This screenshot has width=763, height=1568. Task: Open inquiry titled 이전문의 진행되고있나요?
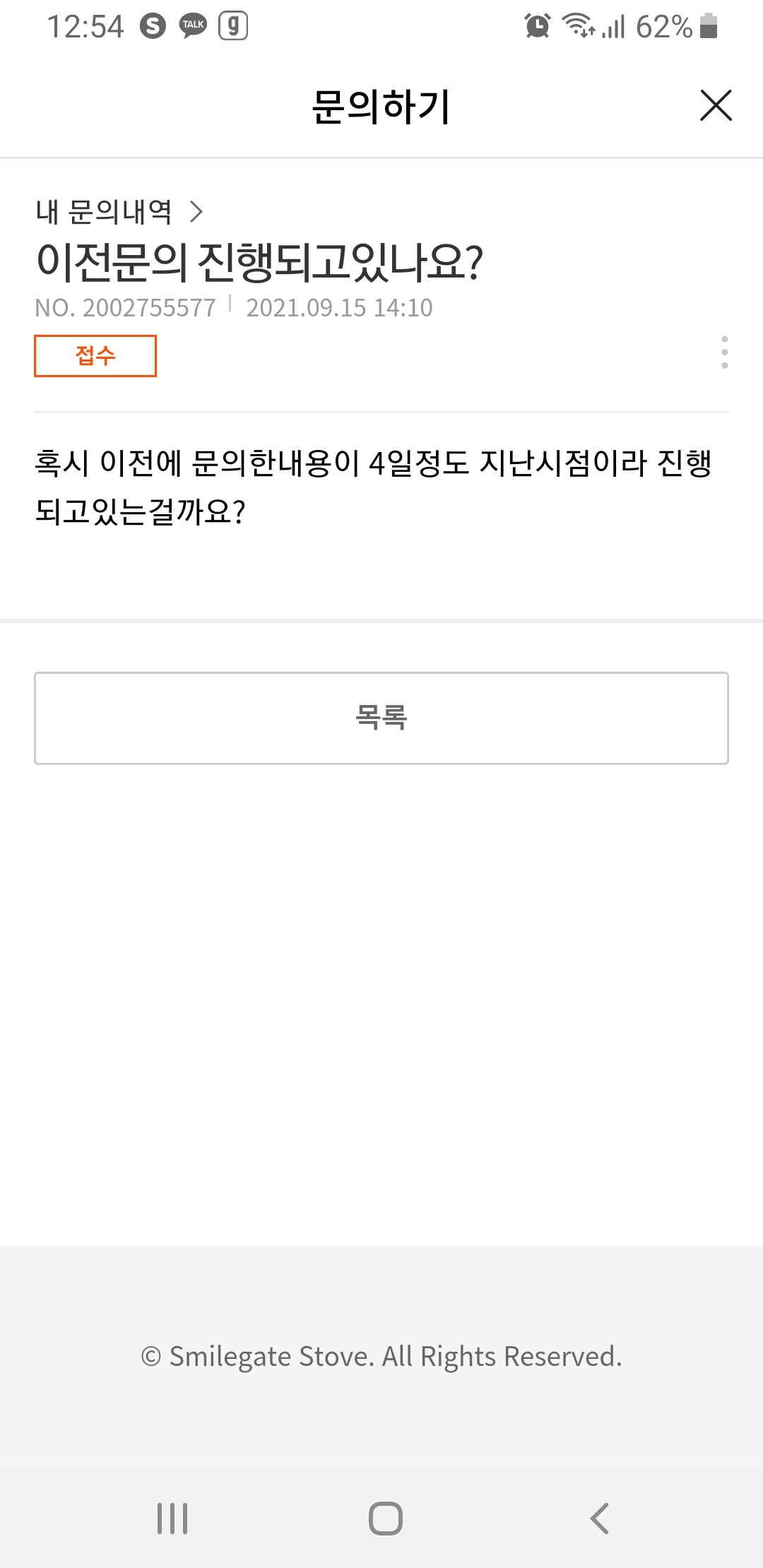coord(261,260)
